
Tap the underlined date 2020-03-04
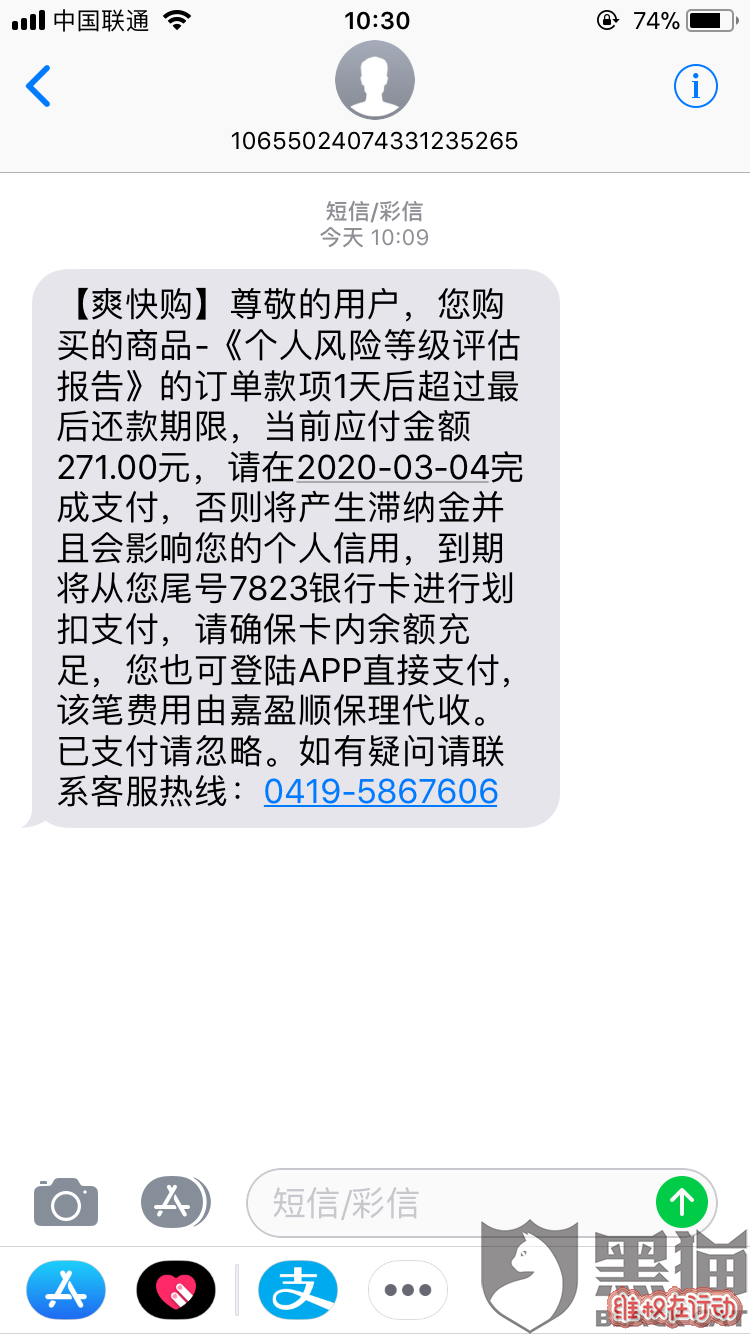coord(393,466)
